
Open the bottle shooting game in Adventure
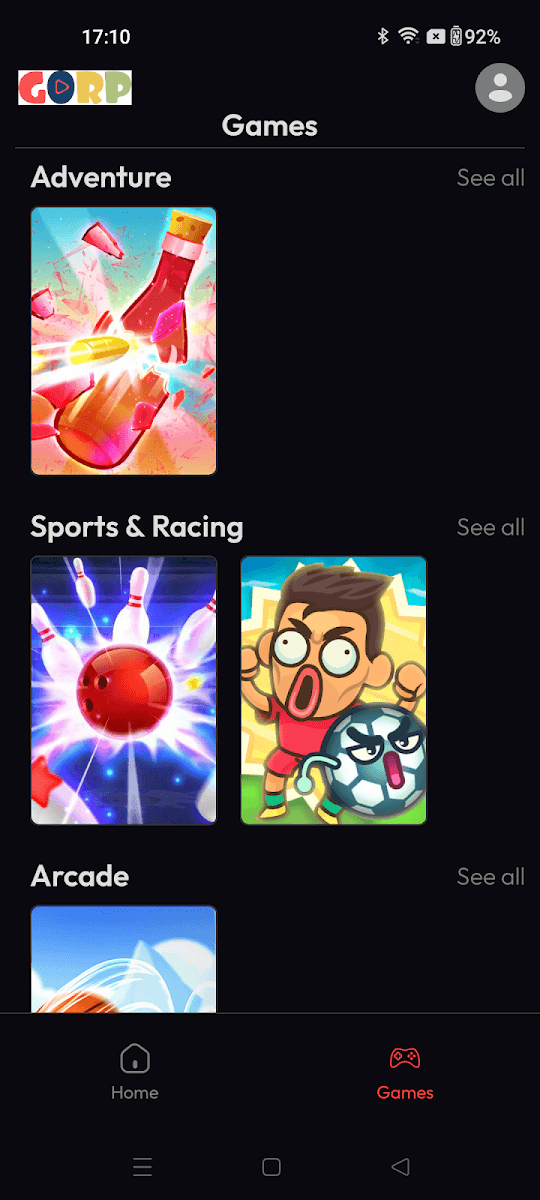point(124,341)
